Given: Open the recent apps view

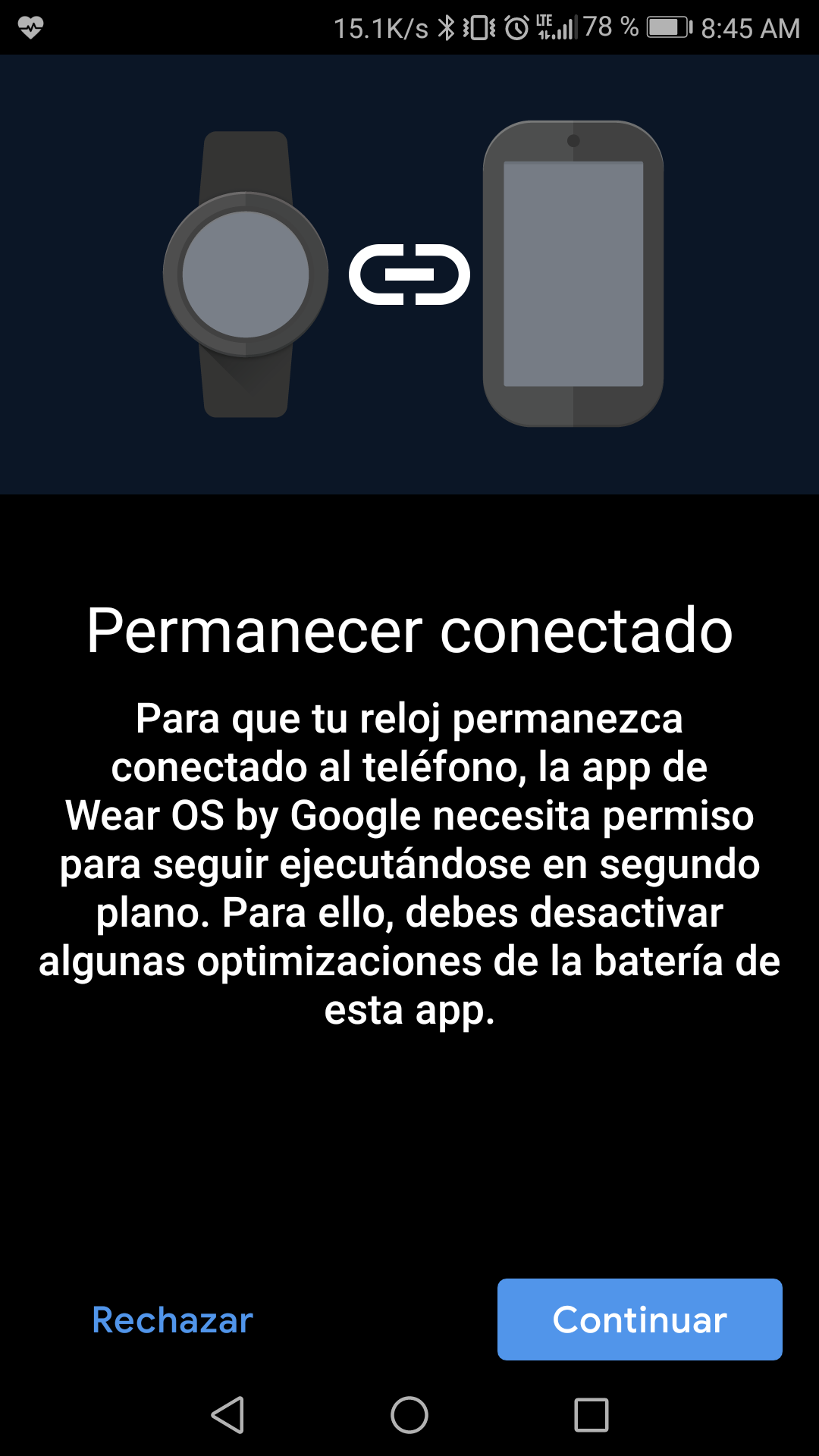Looking at the screenshot, I should point(591,1415).
